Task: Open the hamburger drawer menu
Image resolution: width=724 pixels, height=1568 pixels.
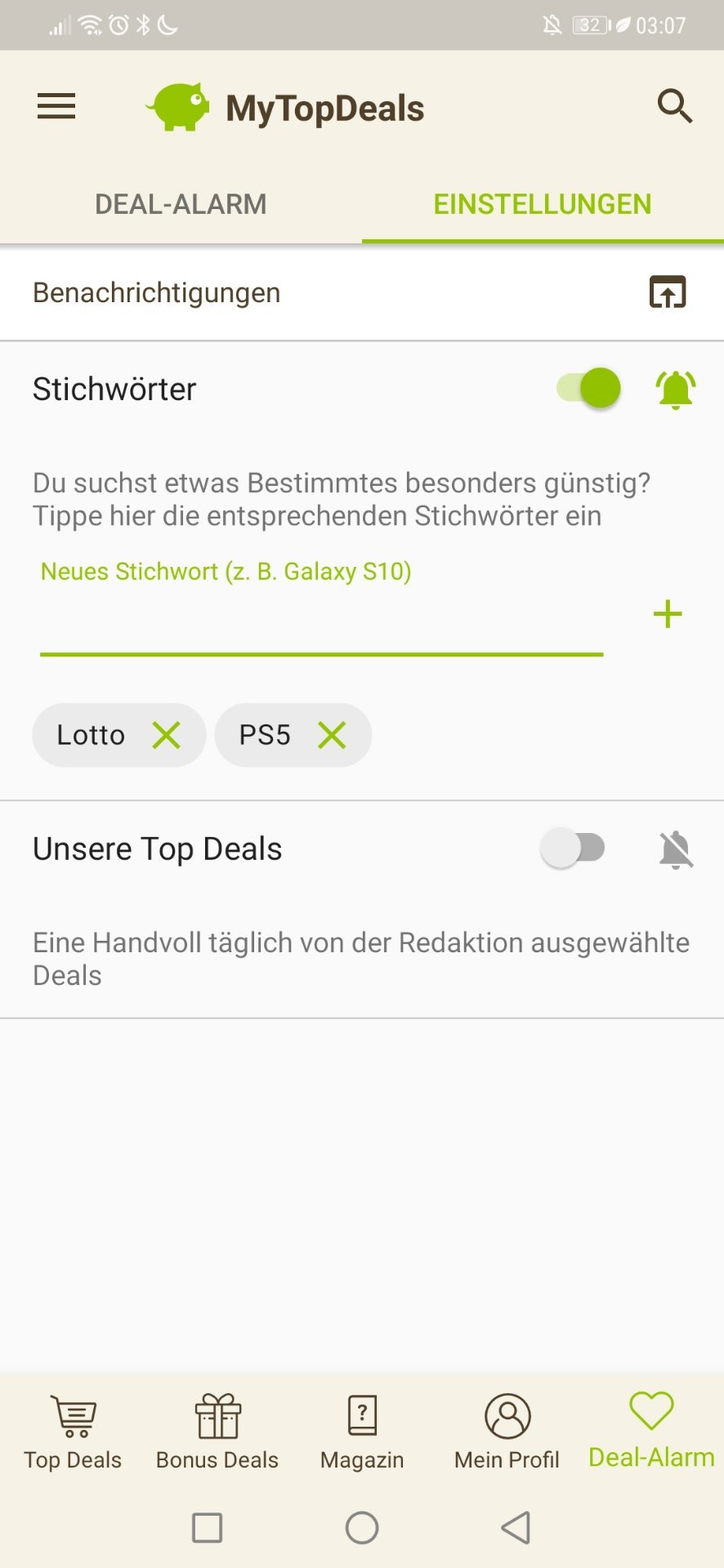Action: click(x=56, y=106)
